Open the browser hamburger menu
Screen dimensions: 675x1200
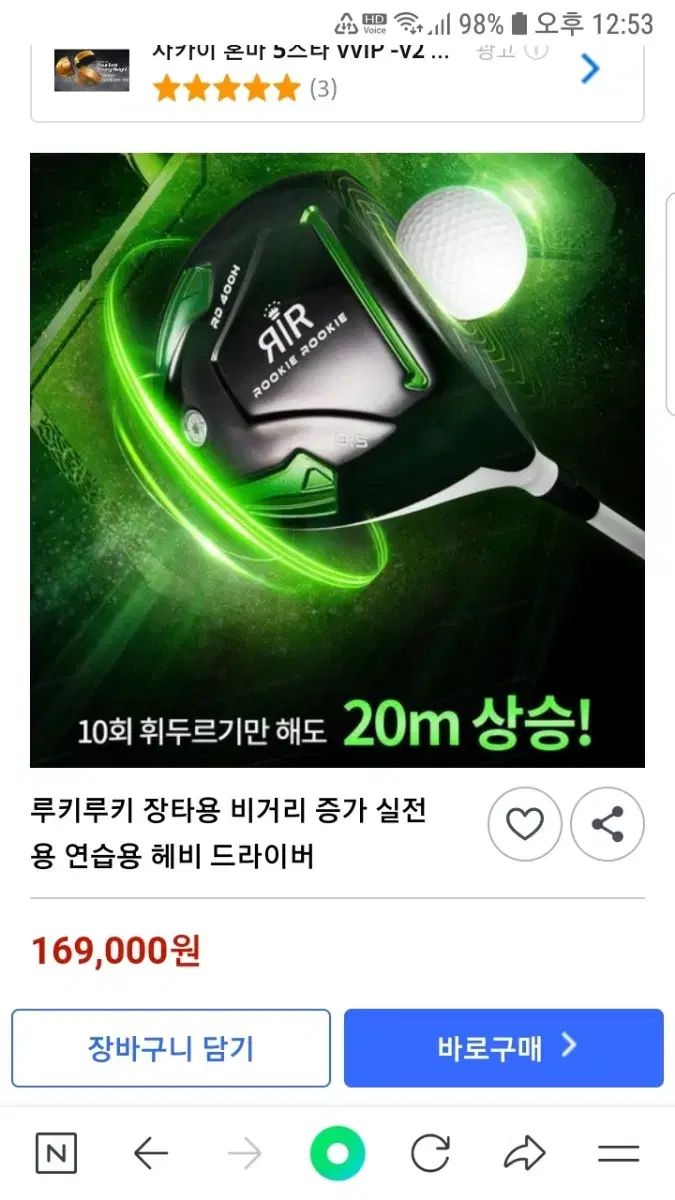click(x=618, y=1154)
